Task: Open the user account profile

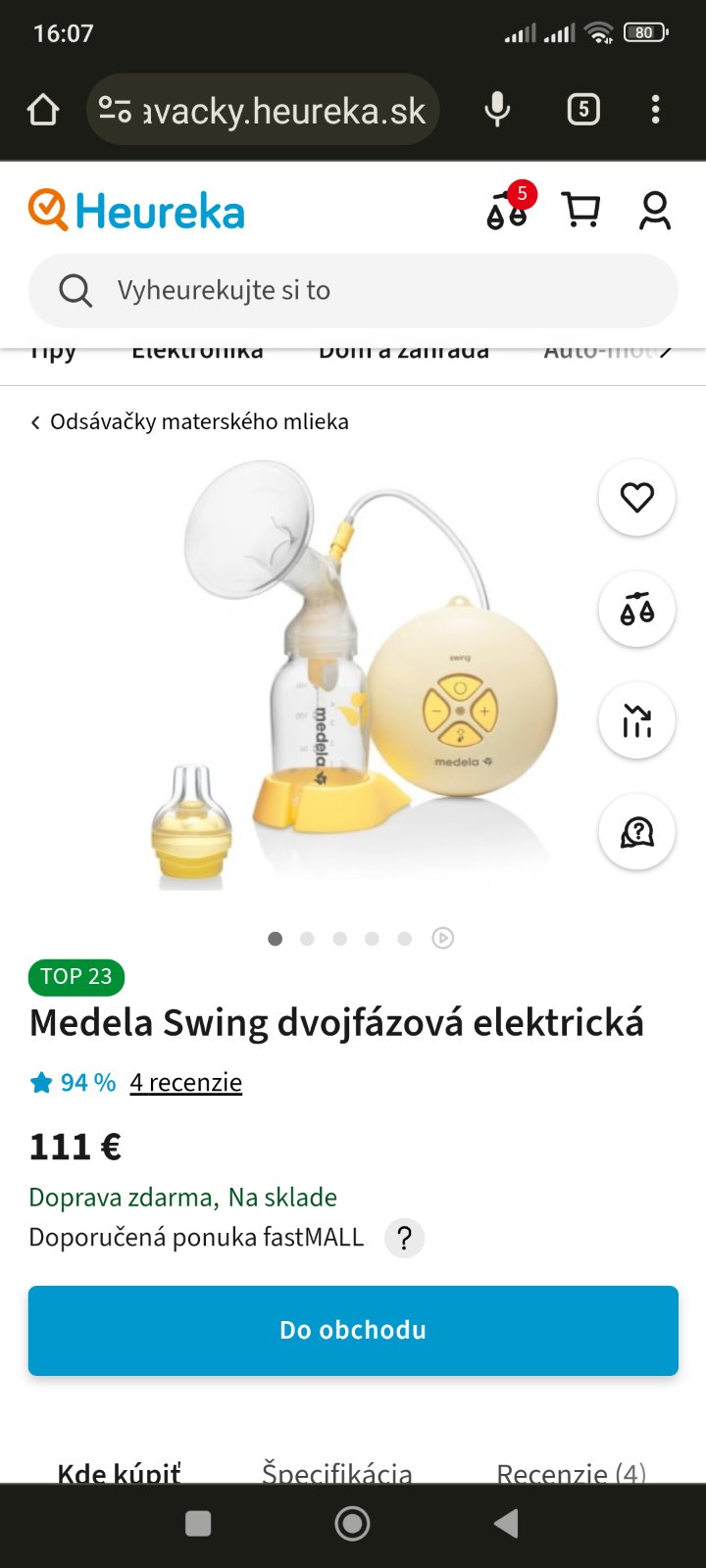Action: [x=654, y=210]
